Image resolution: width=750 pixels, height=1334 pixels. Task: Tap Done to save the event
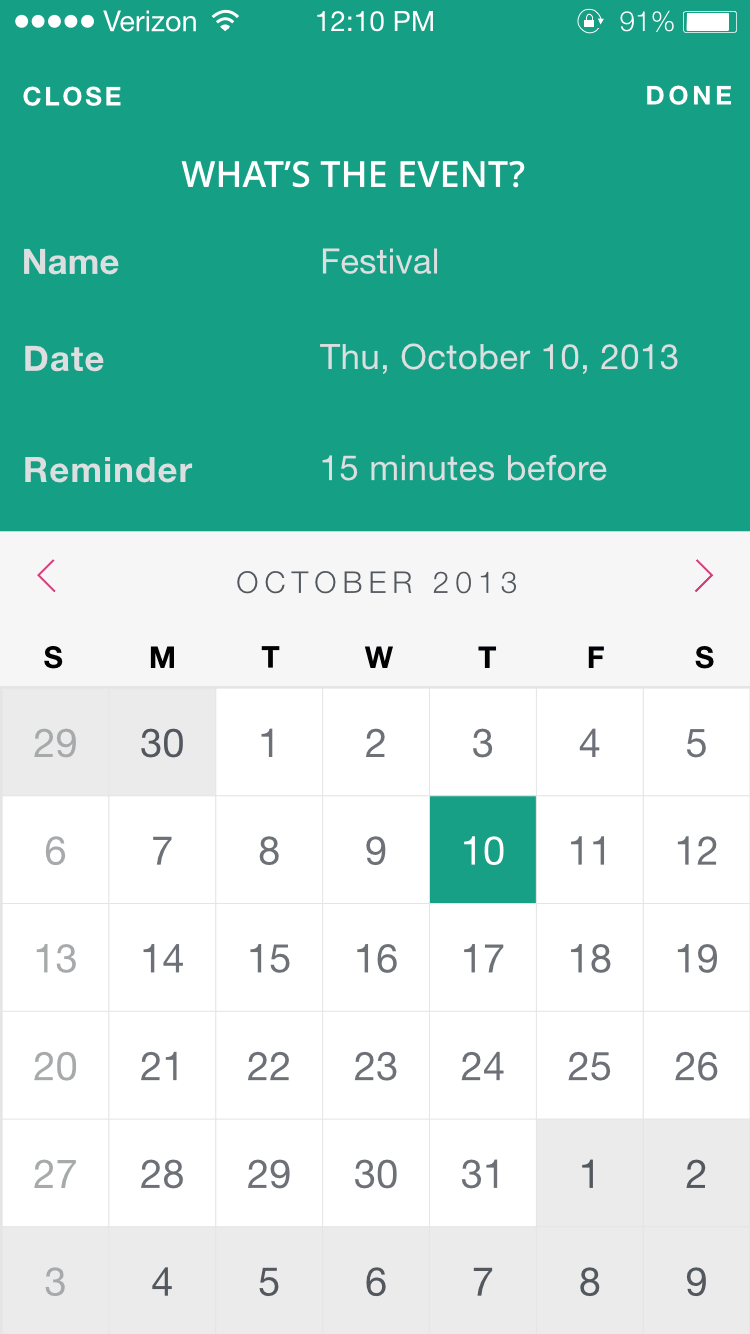pyautogui.click(x=689, y=96)
